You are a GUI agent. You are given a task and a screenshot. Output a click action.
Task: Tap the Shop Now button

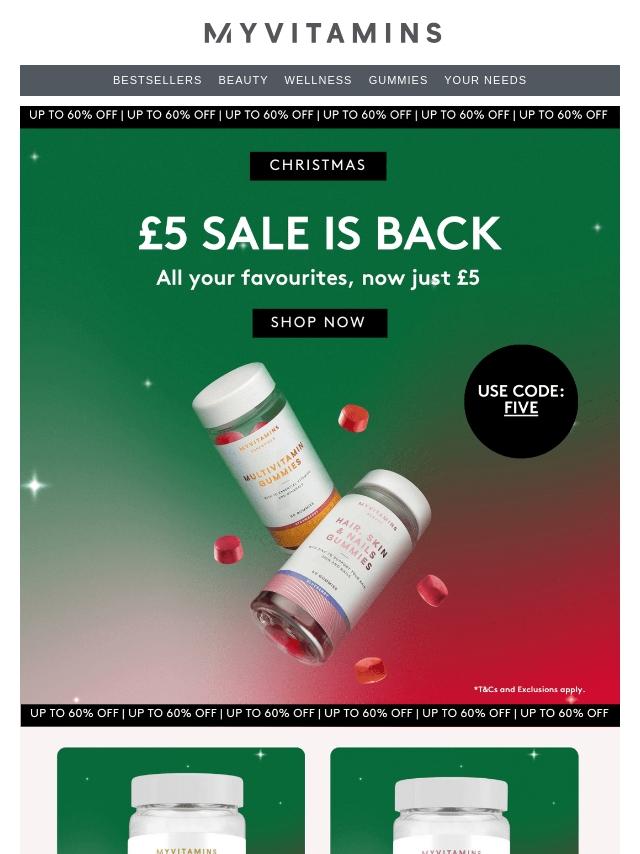pyautogui.click(x=319, y=323)
